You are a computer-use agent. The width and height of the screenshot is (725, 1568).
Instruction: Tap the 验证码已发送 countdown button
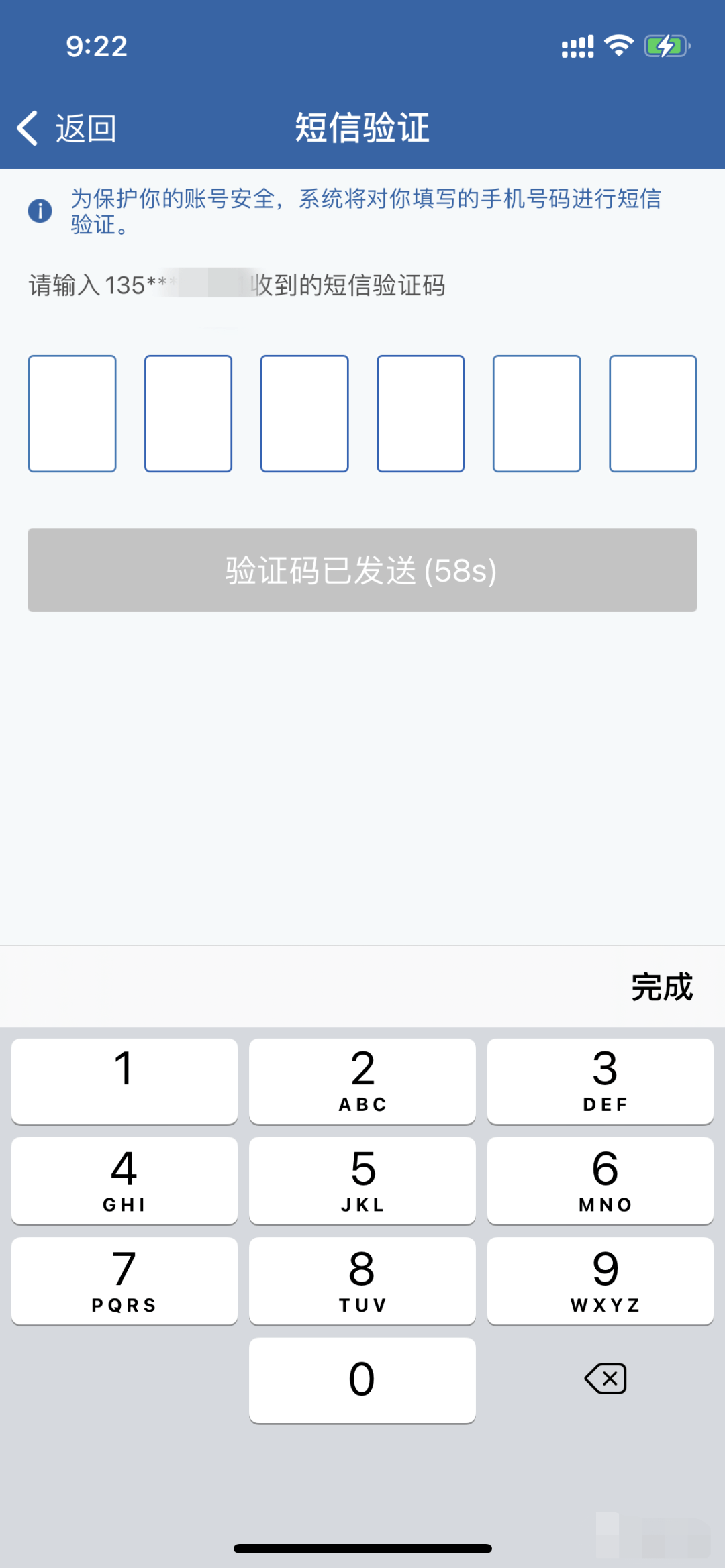(x=362, y=571)
